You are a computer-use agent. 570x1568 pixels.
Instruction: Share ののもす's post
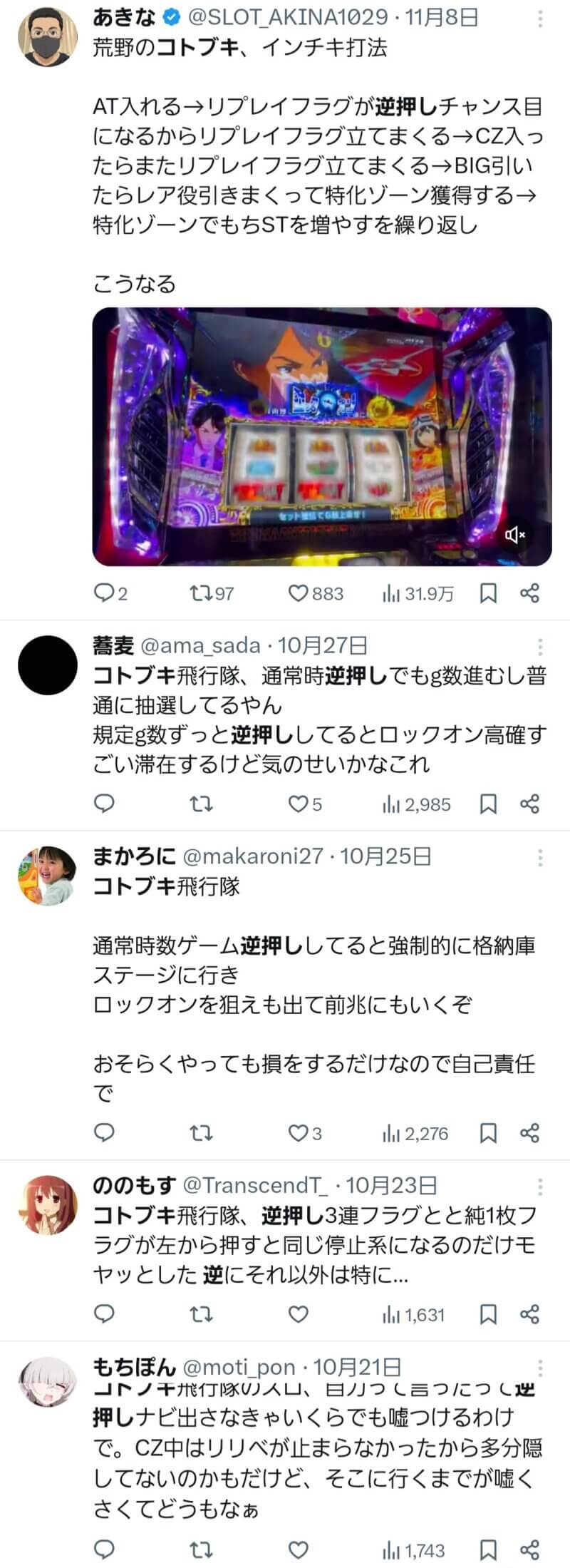pyautogui.click(x=529, y=1314)
